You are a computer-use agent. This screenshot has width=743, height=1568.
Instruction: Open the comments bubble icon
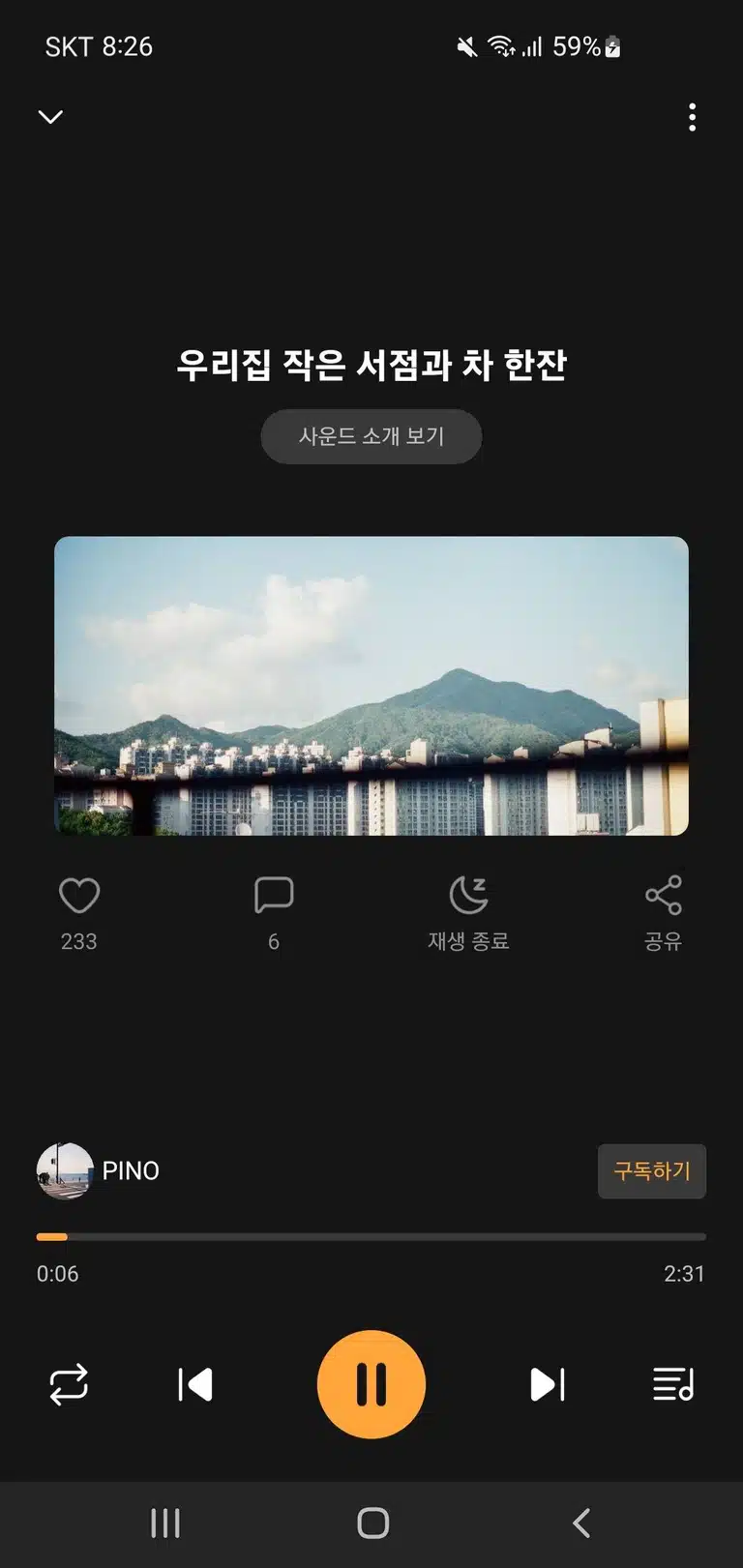coord(274,896)
